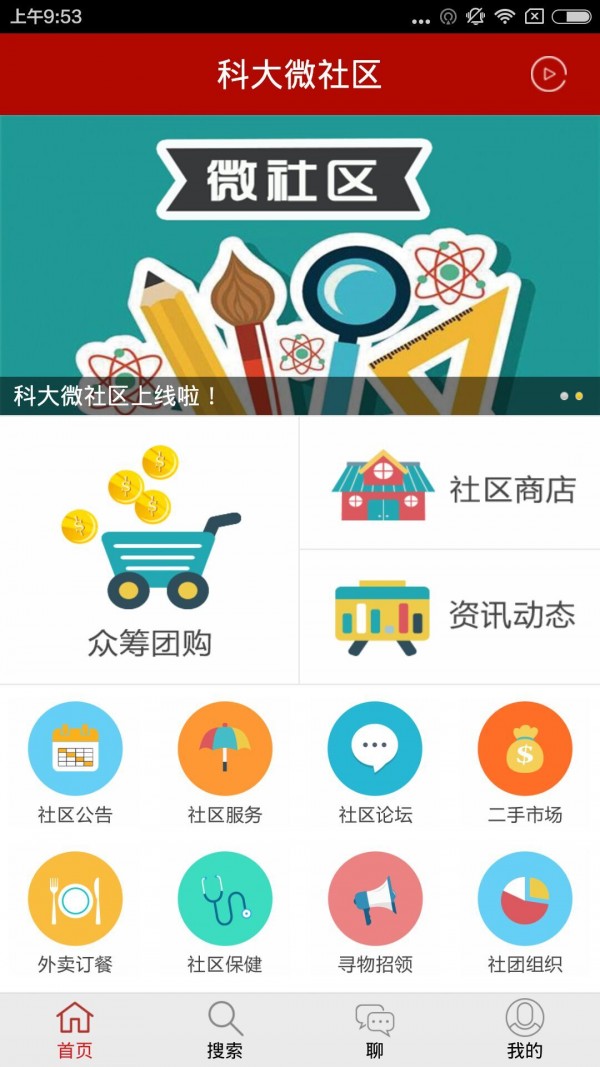Open 社区商店 community store
This screenshot has height=1067, width=600.
450,489
